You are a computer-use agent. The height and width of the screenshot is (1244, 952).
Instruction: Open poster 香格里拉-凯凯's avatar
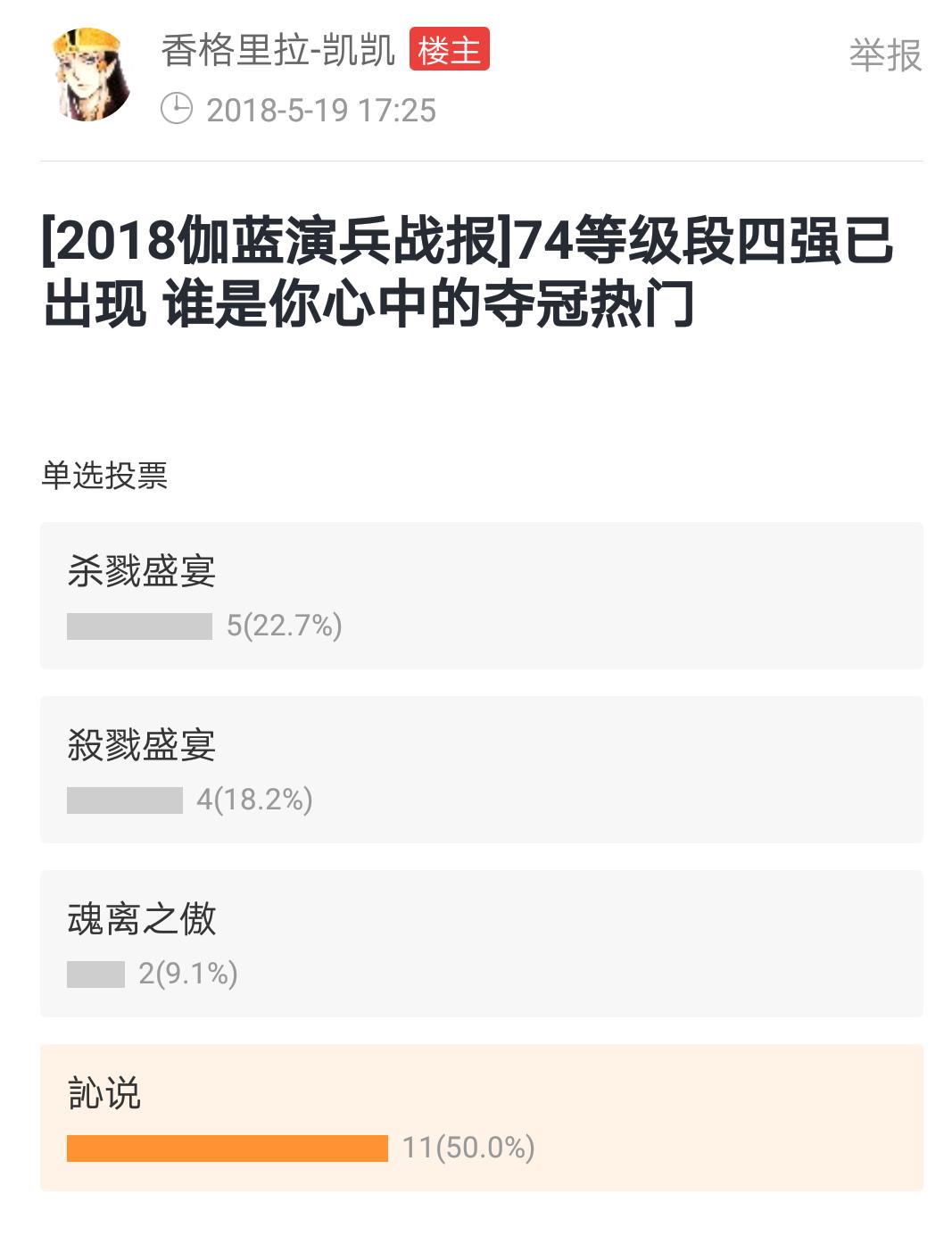[91, 75]
